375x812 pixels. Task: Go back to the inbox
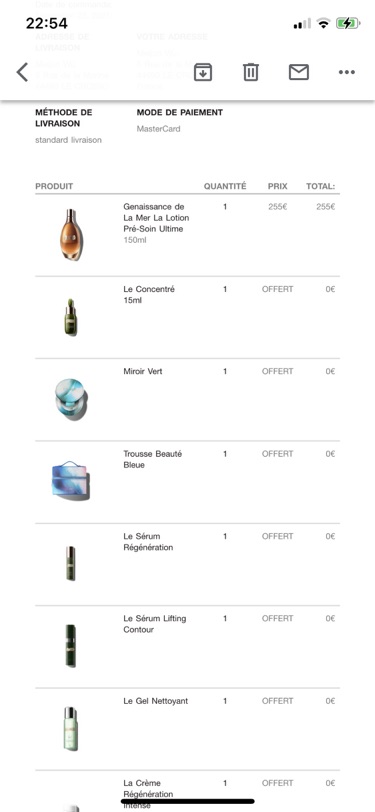point(22,72)
